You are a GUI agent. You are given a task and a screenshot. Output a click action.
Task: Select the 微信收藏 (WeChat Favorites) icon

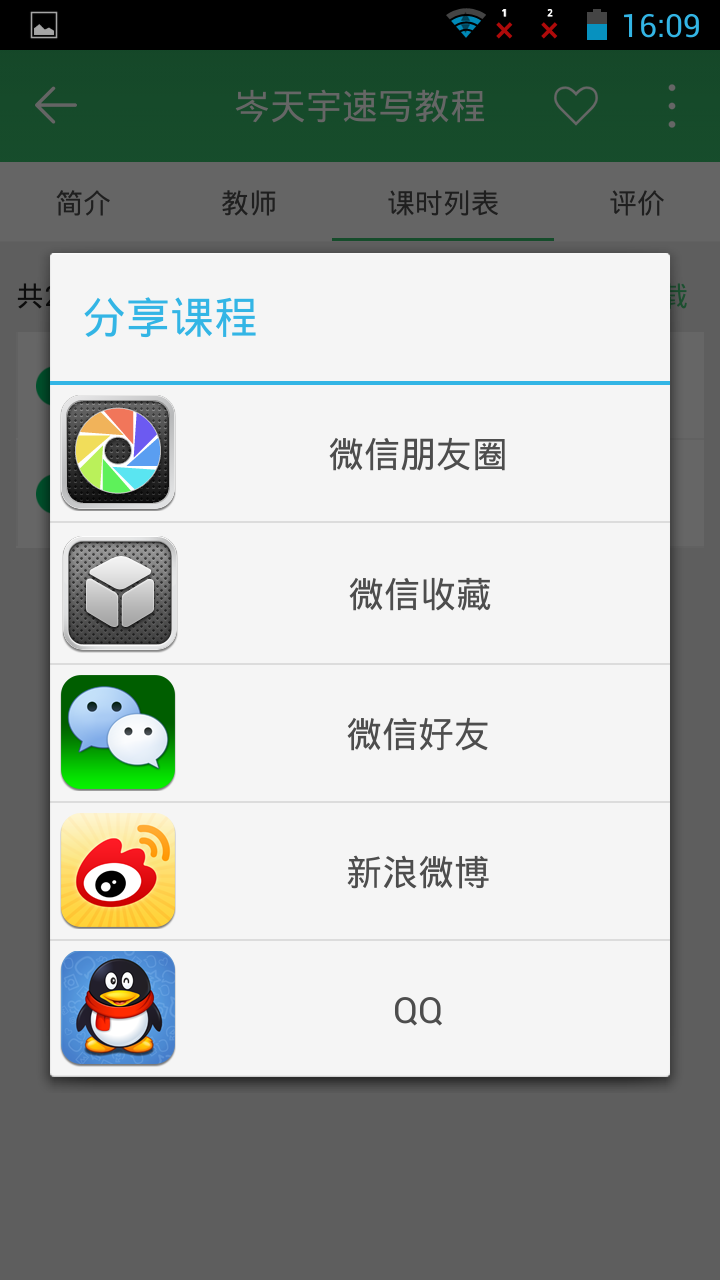pyautogui.click(x=118, y=593)
